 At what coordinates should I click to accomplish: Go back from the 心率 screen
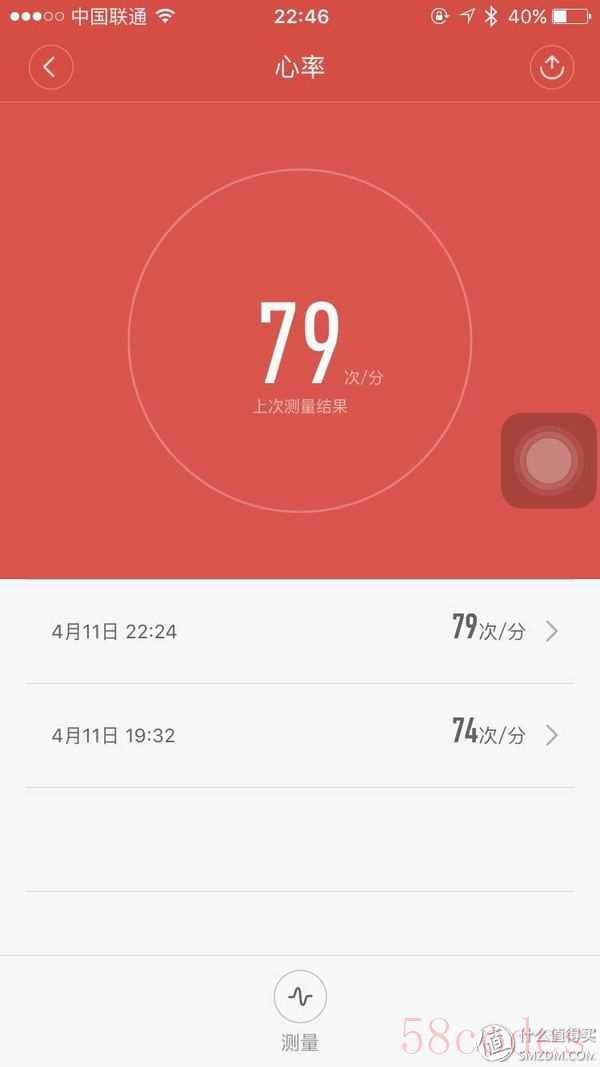click(x=51, y=68)
